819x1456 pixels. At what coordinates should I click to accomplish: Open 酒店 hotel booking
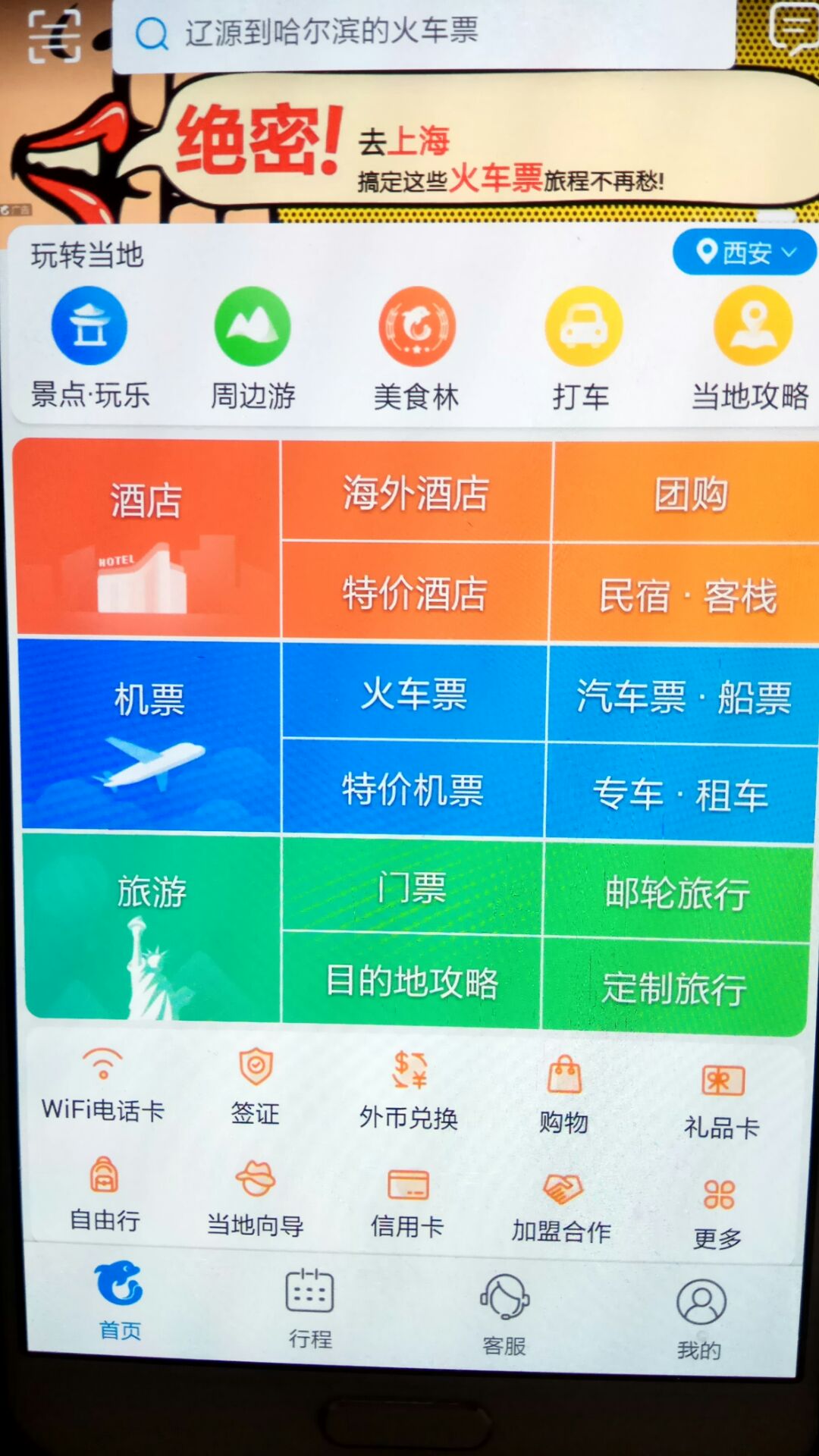click(x=147, y=538)
